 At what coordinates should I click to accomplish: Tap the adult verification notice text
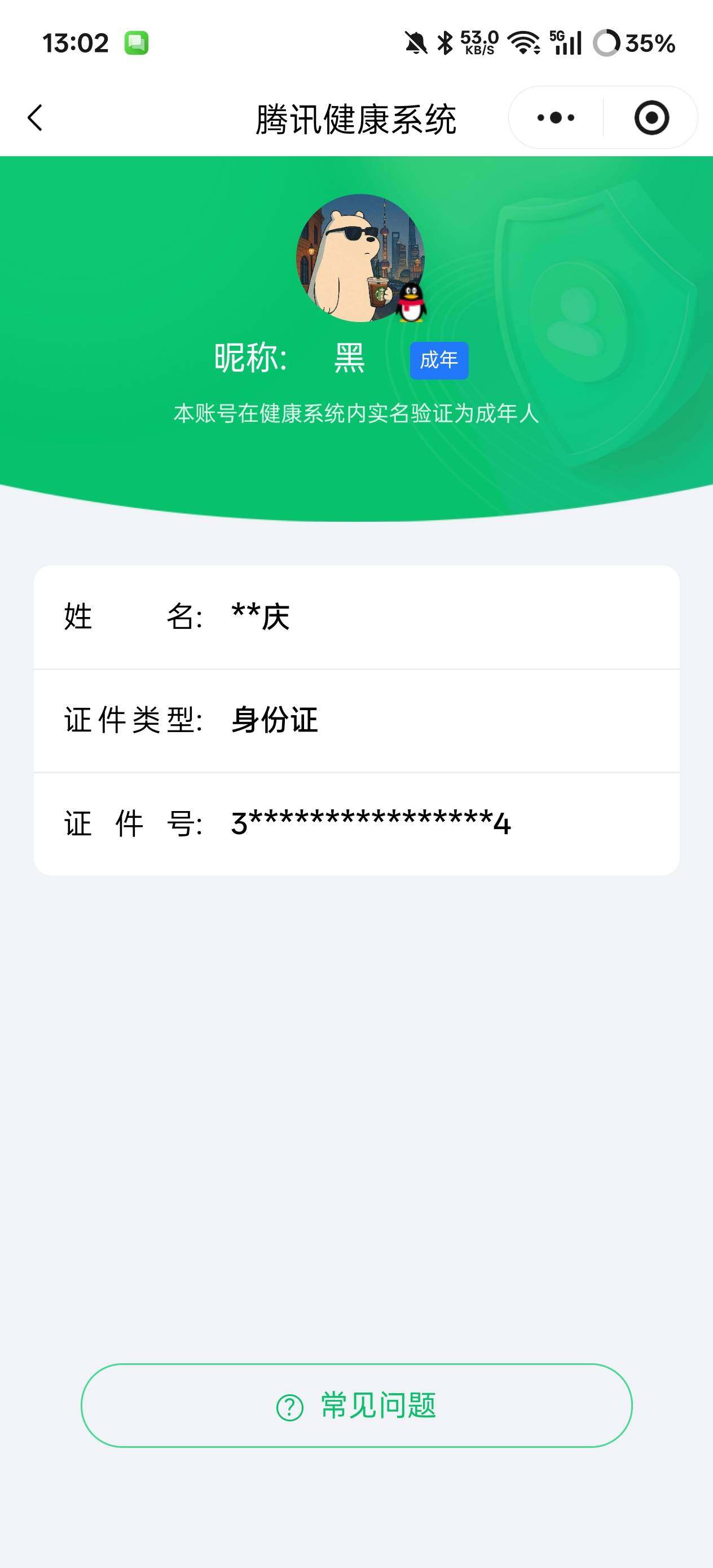(x=356, y=413)
